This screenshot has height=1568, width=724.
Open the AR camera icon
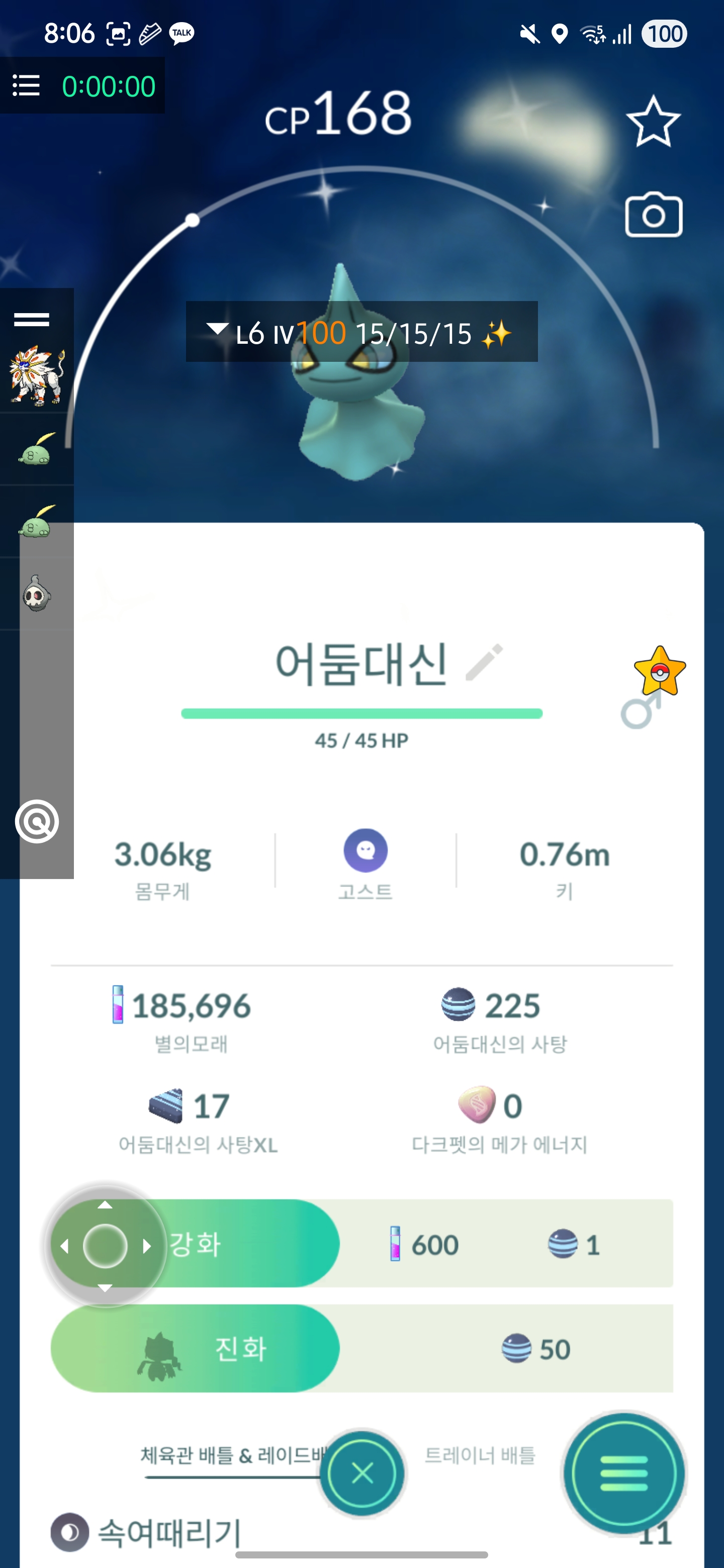point(654,215)
